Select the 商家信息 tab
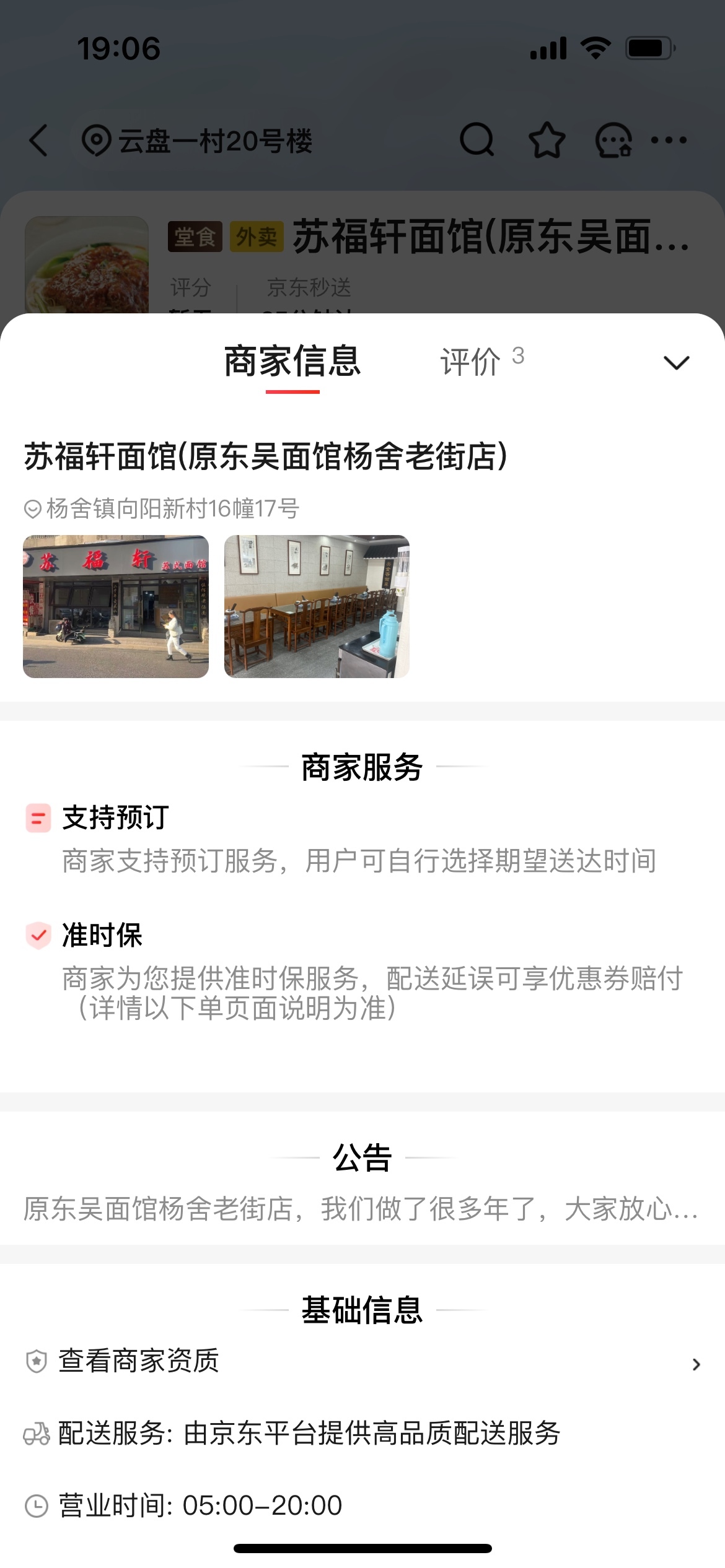 pos(292,361)
